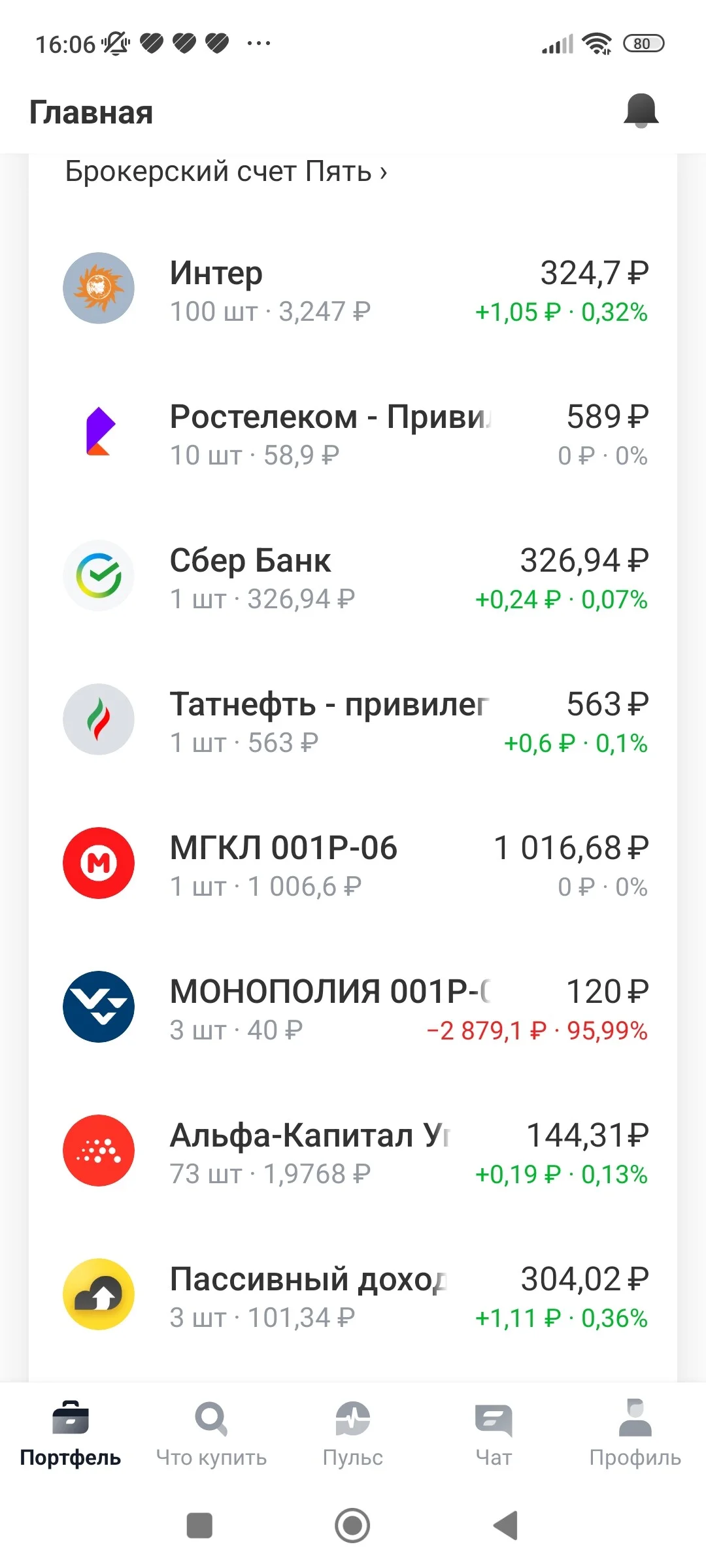706x1568 pixels.
Task: Open the Ростелеком position row
Action: (x=353, y=432)
